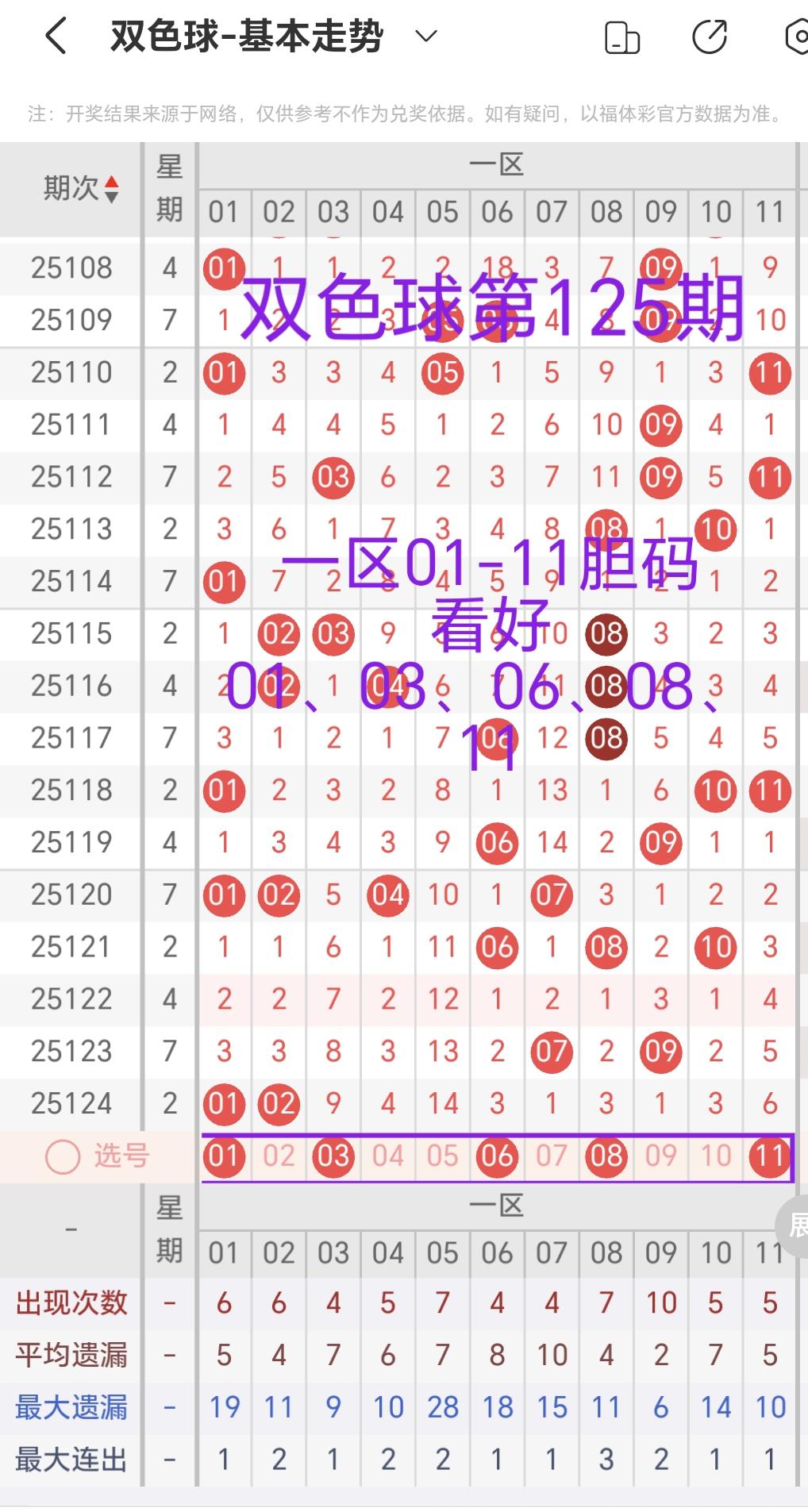Deselect number 03 in the 选号 row

(x=333, y=1156)
